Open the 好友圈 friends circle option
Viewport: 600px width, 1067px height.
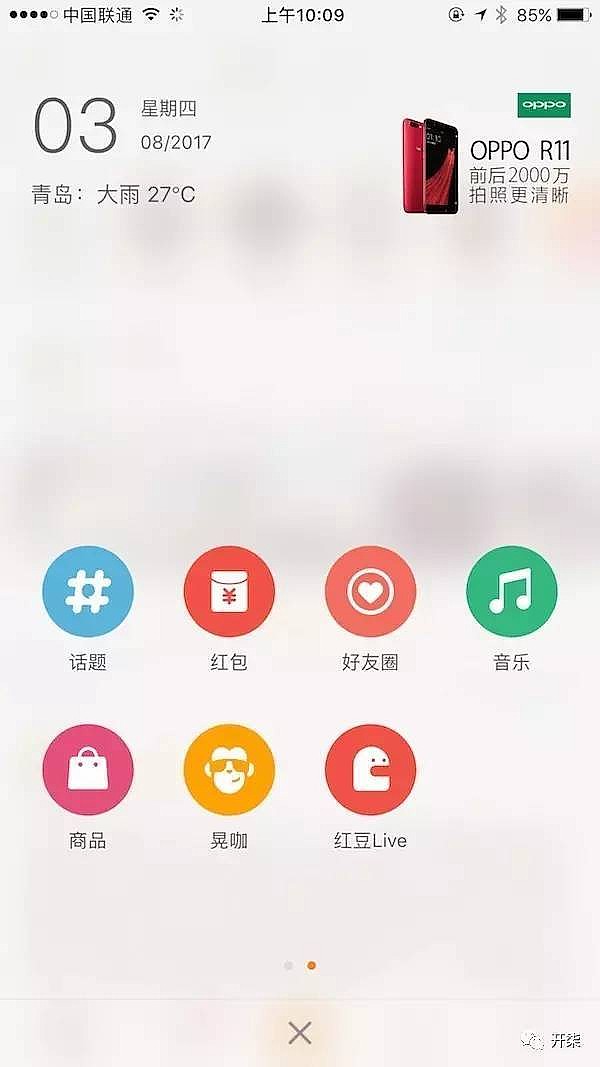click(370, 592)
